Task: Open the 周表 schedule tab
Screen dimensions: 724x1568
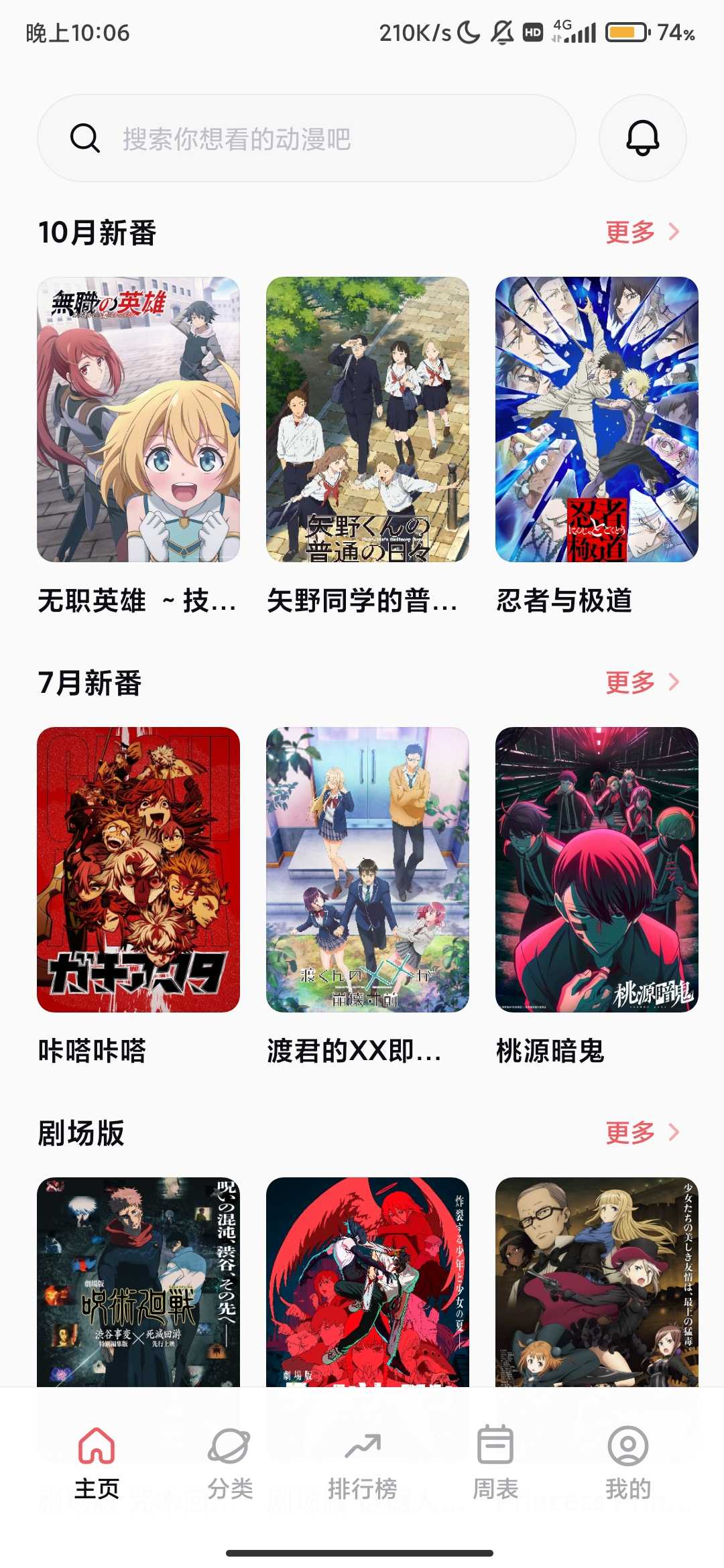Action: tap(495, 1462)
